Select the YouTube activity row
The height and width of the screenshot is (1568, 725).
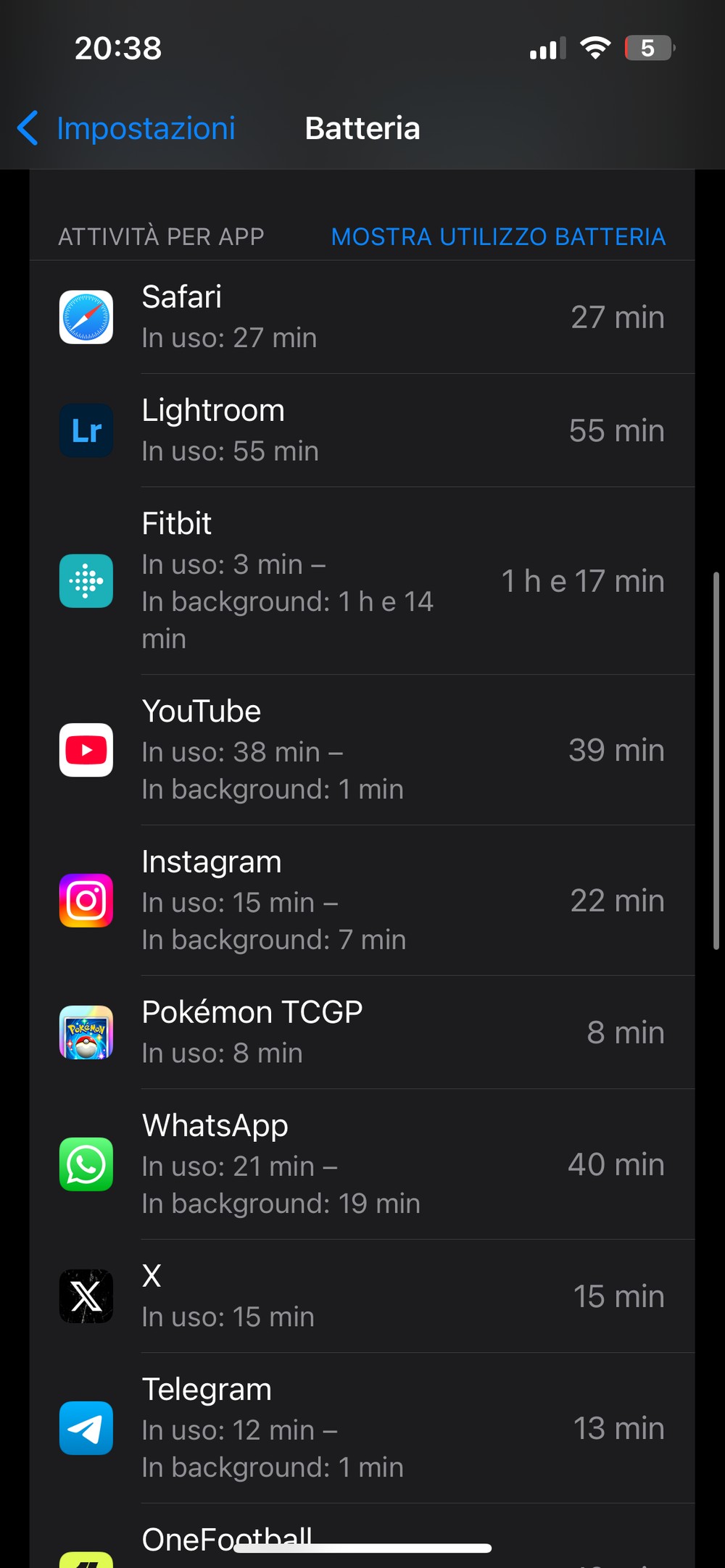click(x=362, y=750)
